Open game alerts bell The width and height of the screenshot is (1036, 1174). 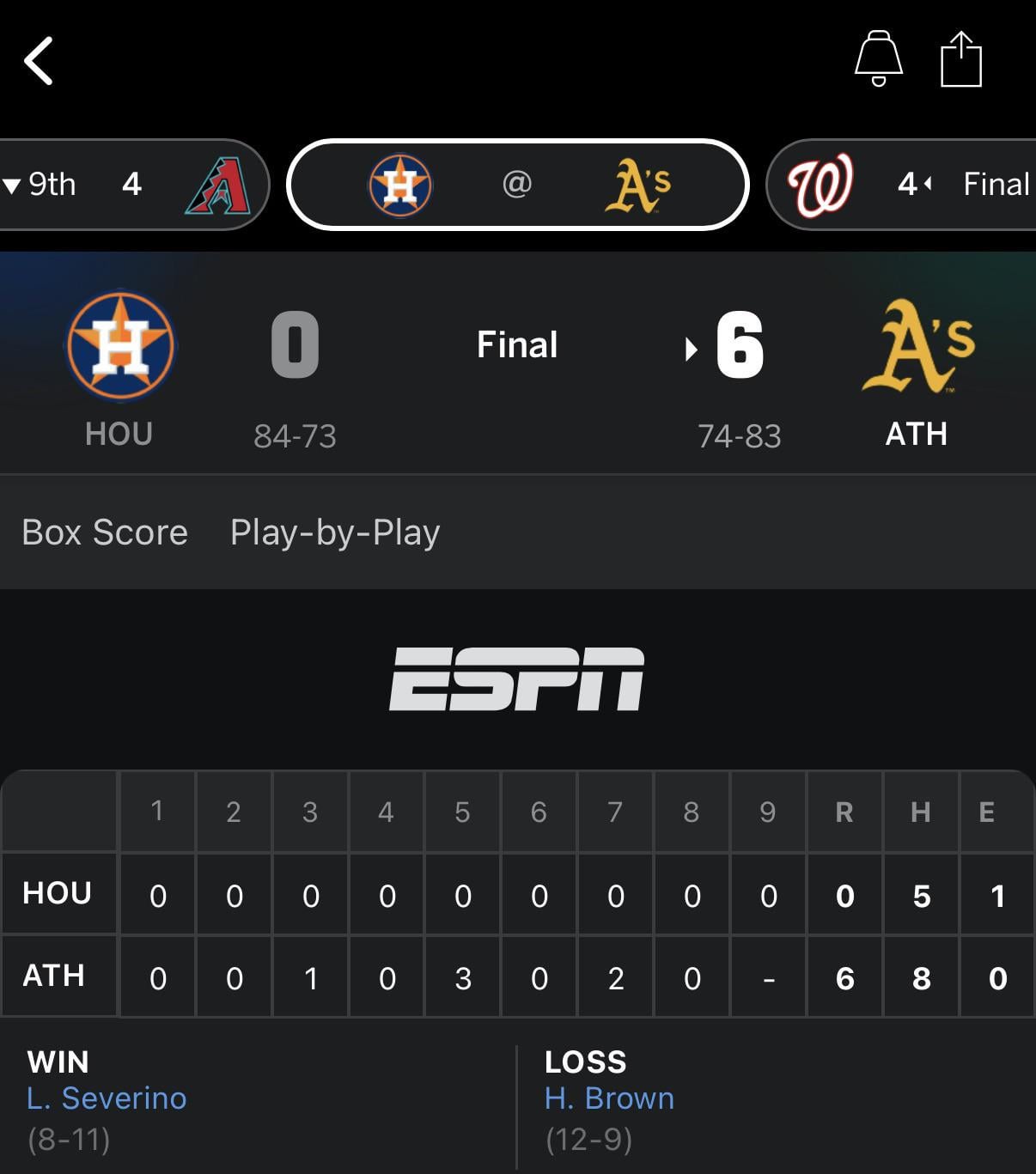(x=878, y=58)
